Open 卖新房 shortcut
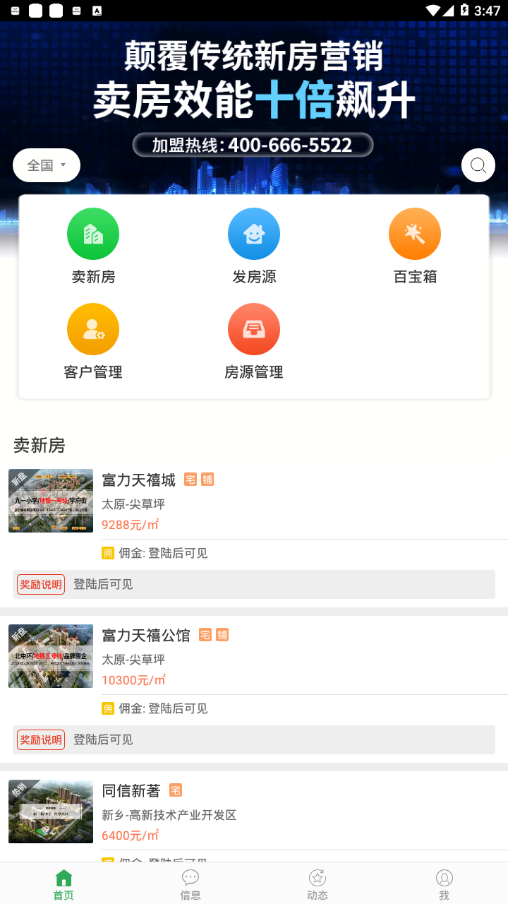The width and height of the screenshot is (508, 904). pos(93,246)
